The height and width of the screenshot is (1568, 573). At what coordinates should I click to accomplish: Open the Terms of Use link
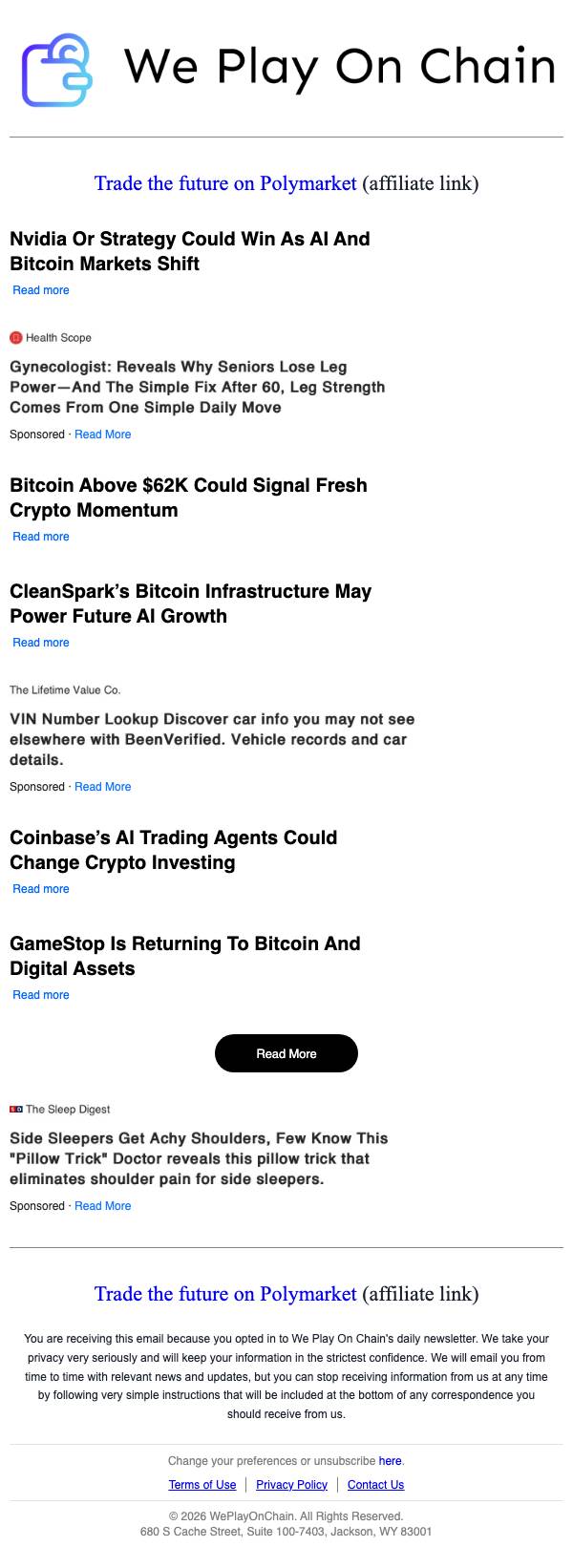click(202, 1485)
